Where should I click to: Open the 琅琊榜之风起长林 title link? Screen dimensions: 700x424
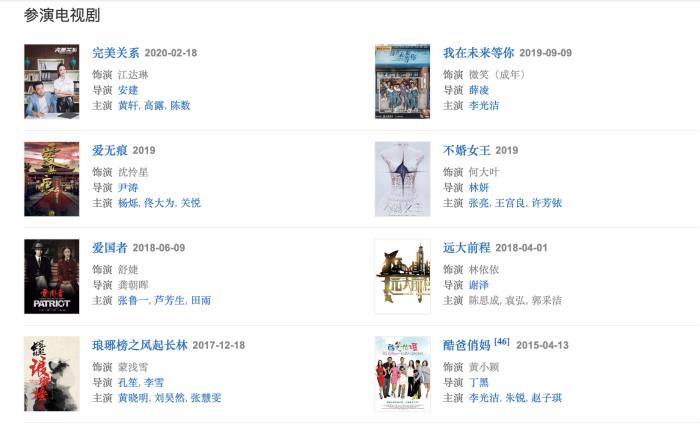coord(139,345)
